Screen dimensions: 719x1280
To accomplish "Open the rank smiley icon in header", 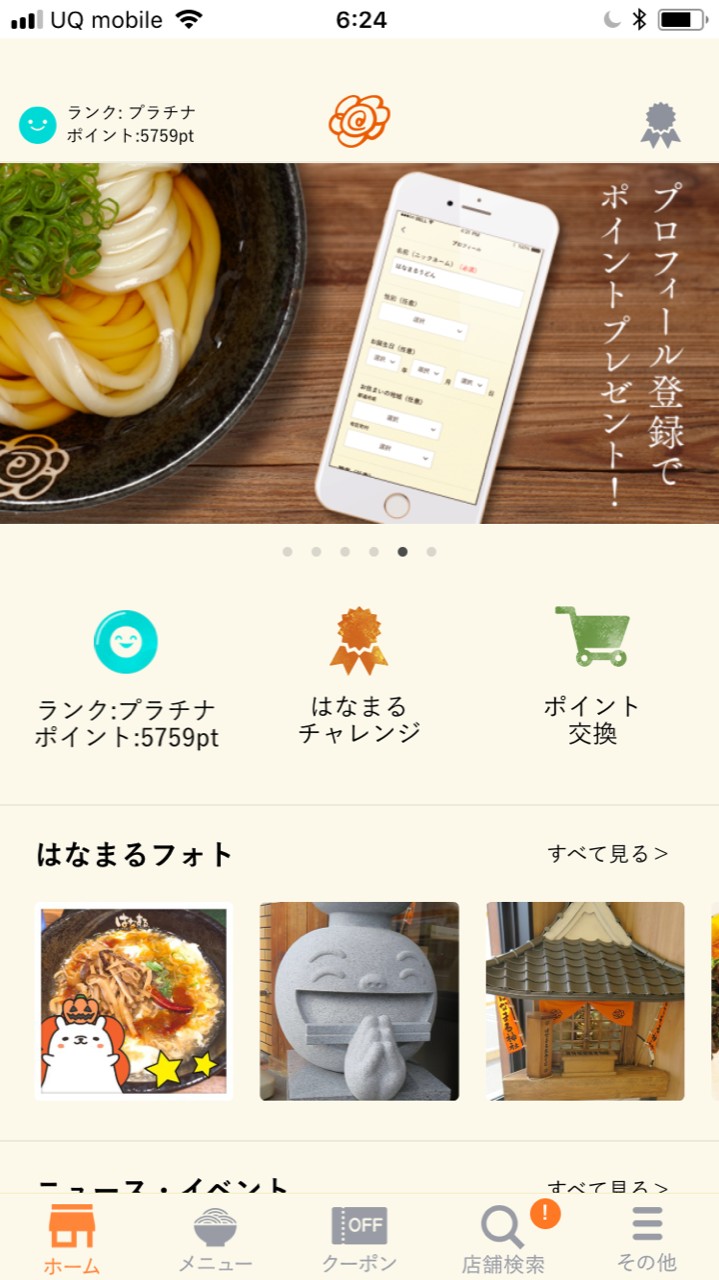I will point(38,125).
